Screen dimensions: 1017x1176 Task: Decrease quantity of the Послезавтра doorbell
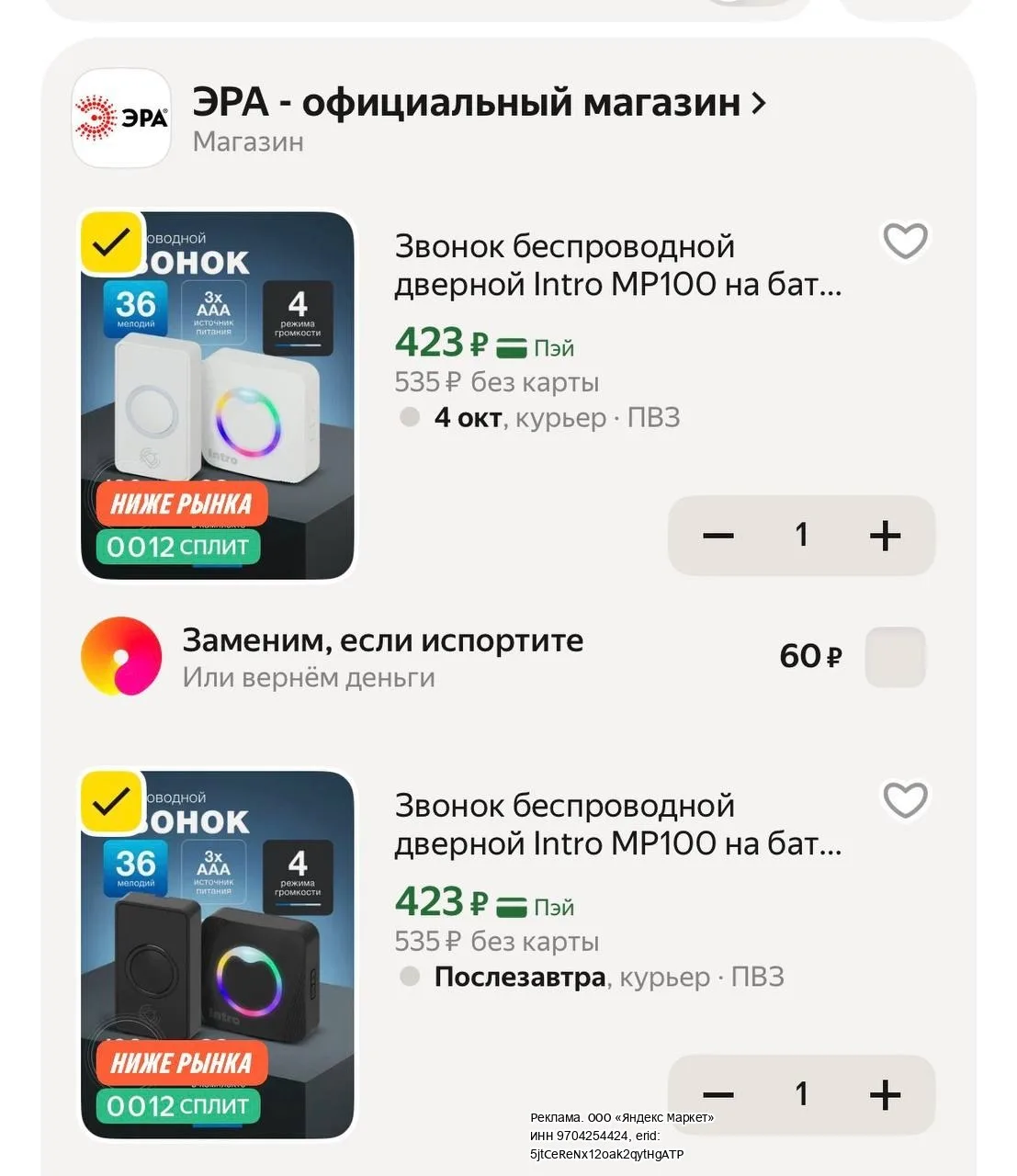pyautogui.click(x=718, y=1094)
